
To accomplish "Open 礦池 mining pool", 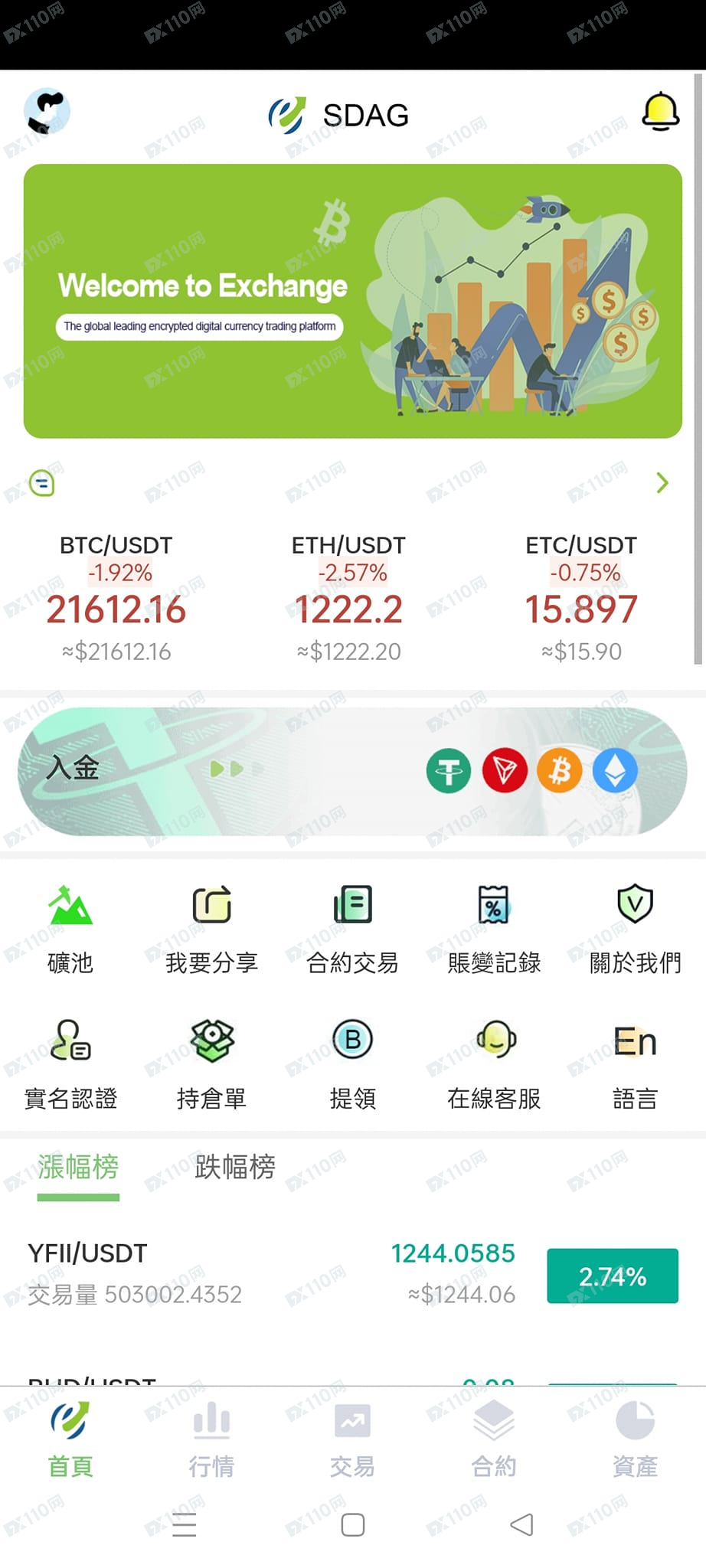I will point(70,928).
